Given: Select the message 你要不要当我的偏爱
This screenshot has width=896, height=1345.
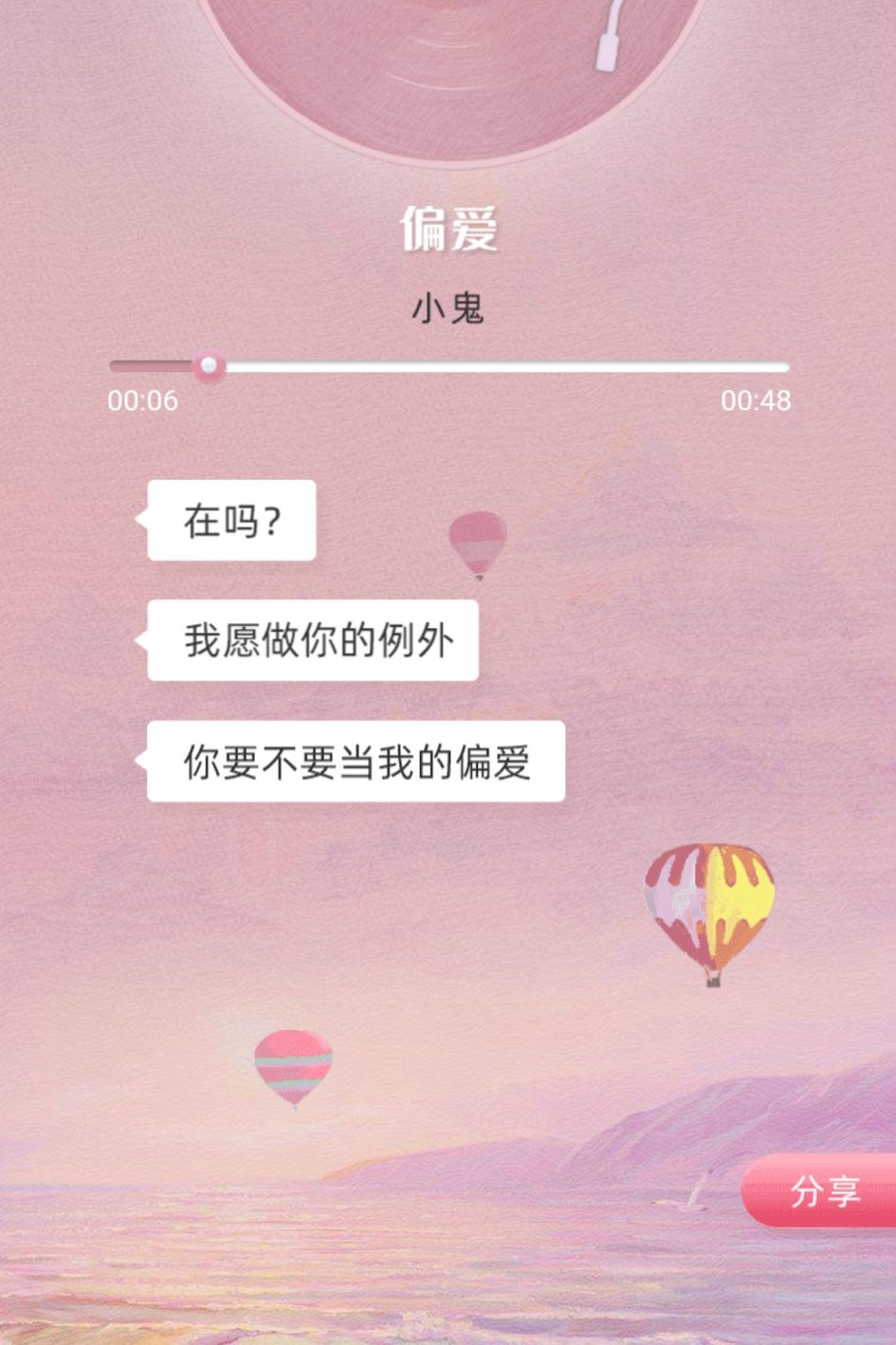Looking at the screenshot, I should pos(356,760).
